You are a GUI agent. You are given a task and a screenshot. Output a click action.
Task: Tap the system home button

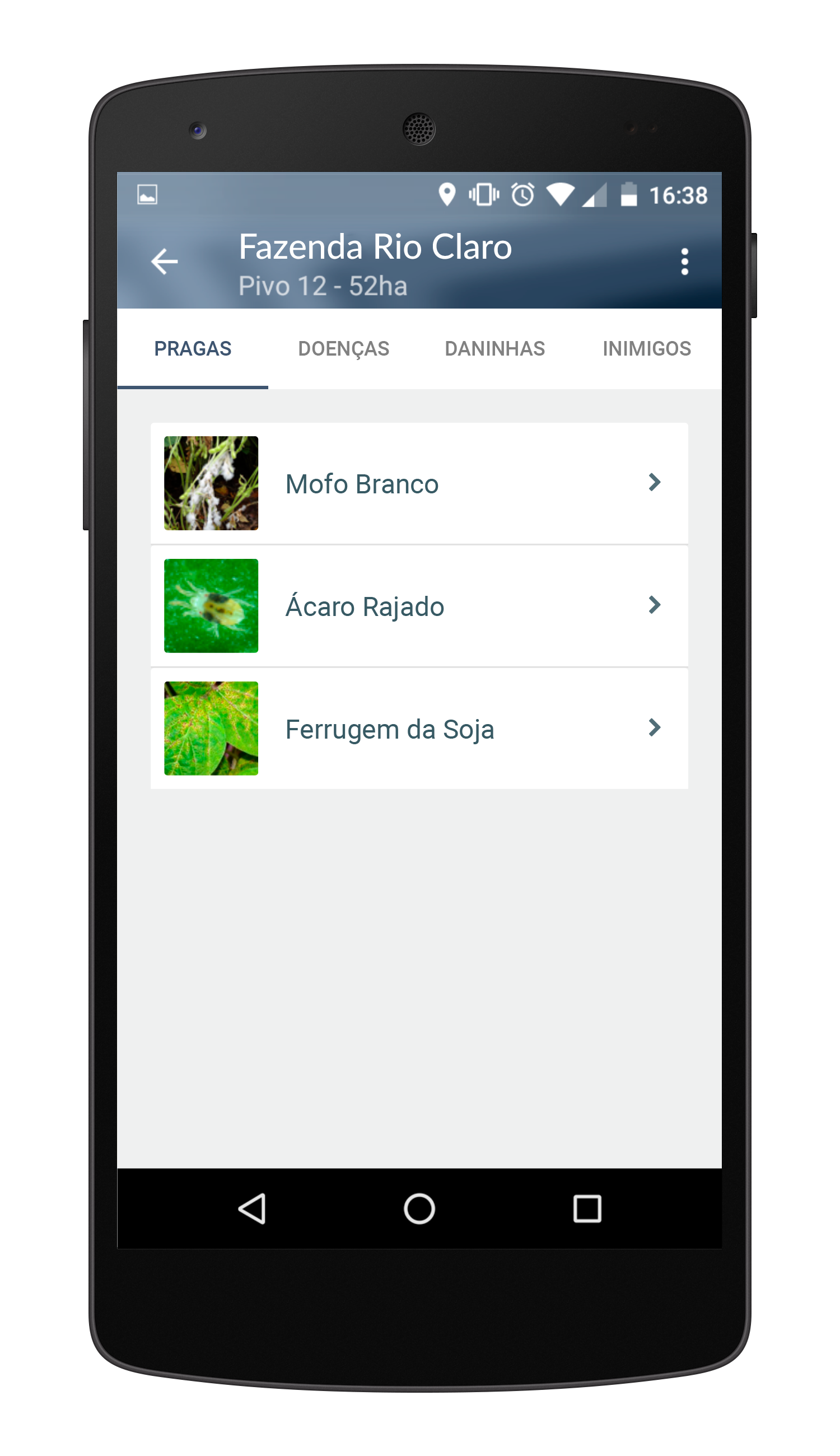pyautogui.click(x=419, y=1208)
